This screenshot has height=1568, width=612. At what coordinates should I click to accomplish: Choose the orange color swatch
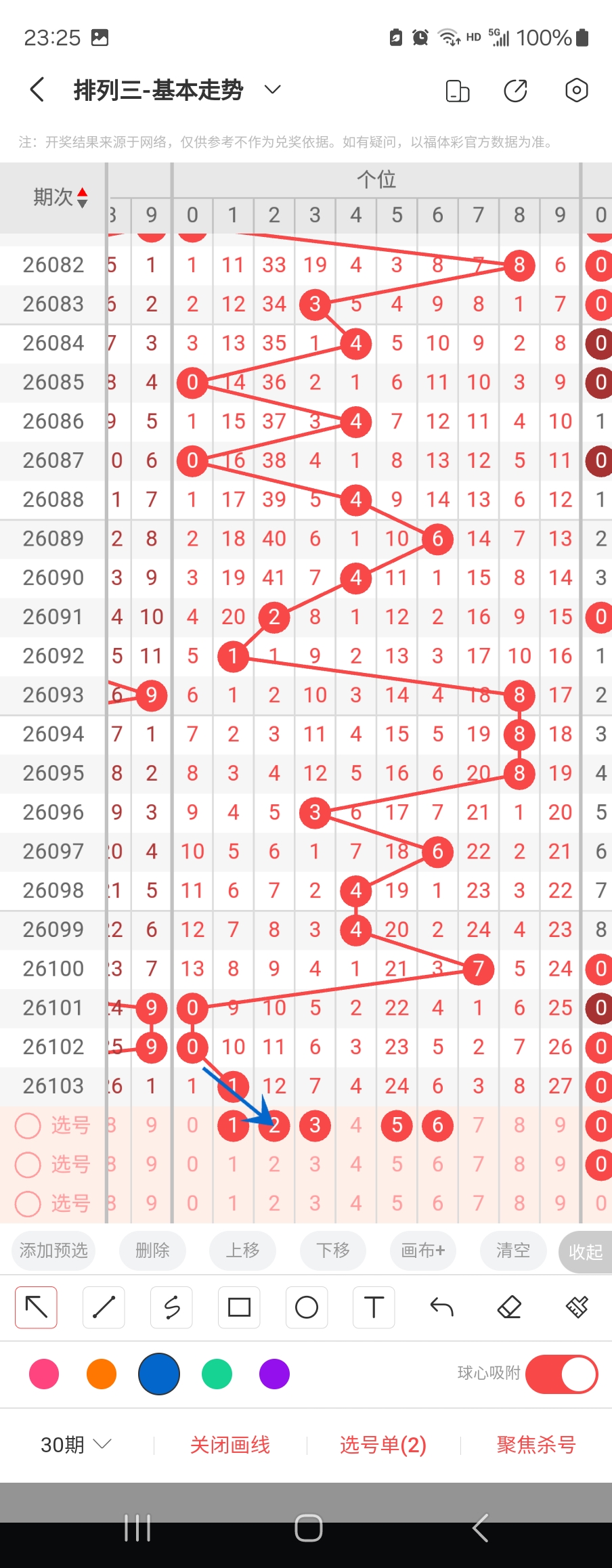(x=102, y=1374)
